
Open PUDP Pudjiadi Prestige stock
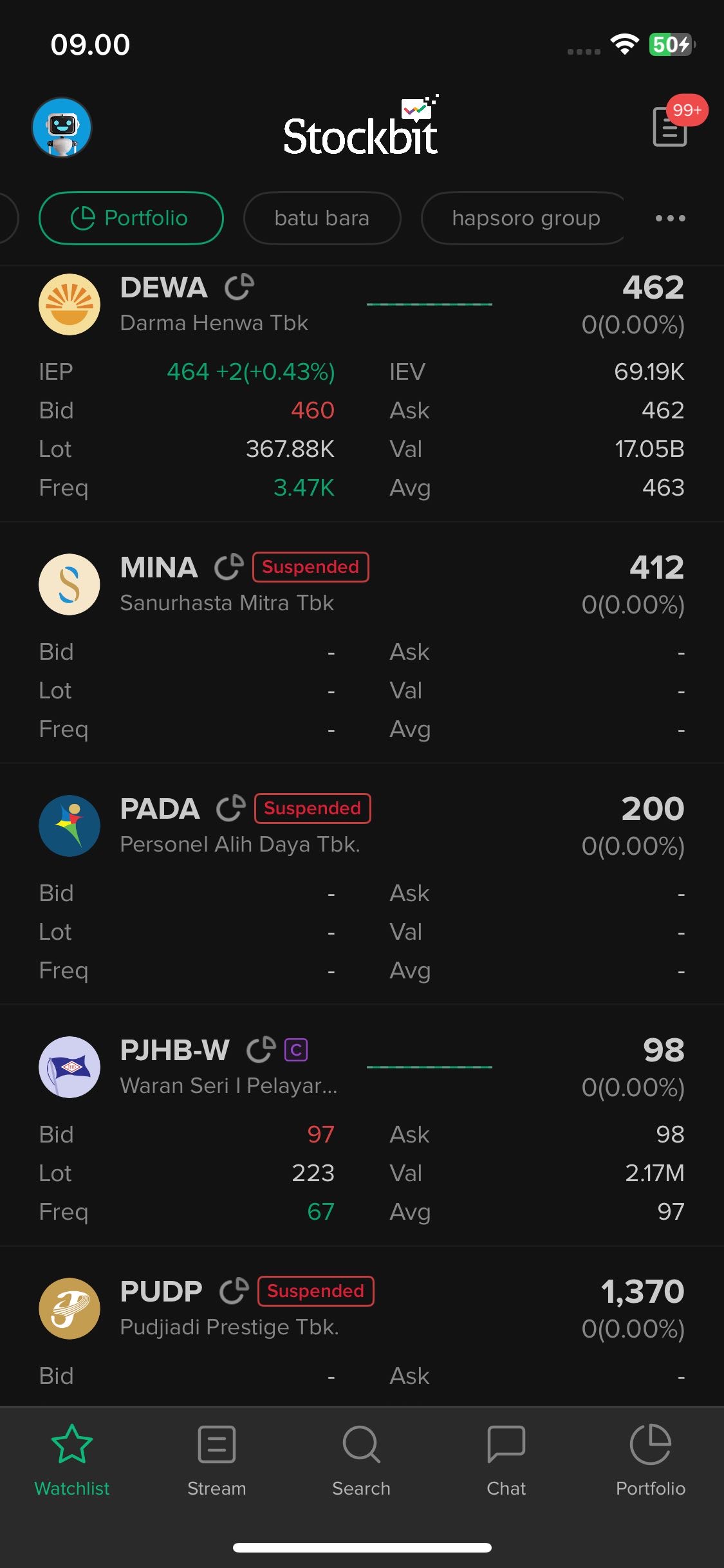[x=229, y=1309]
